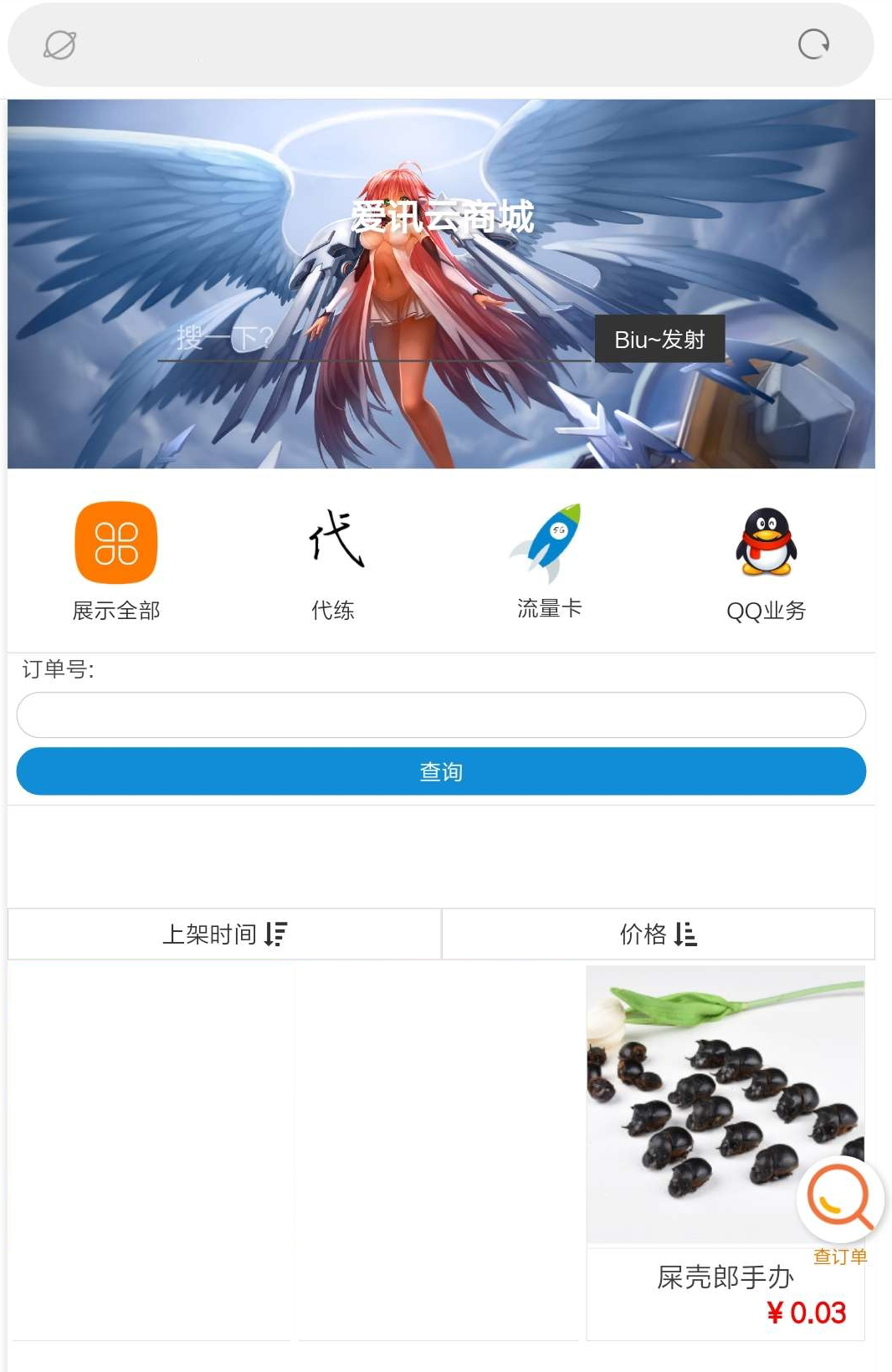Sort products by 价格
Screen dimensions: 892x1372
658,934
